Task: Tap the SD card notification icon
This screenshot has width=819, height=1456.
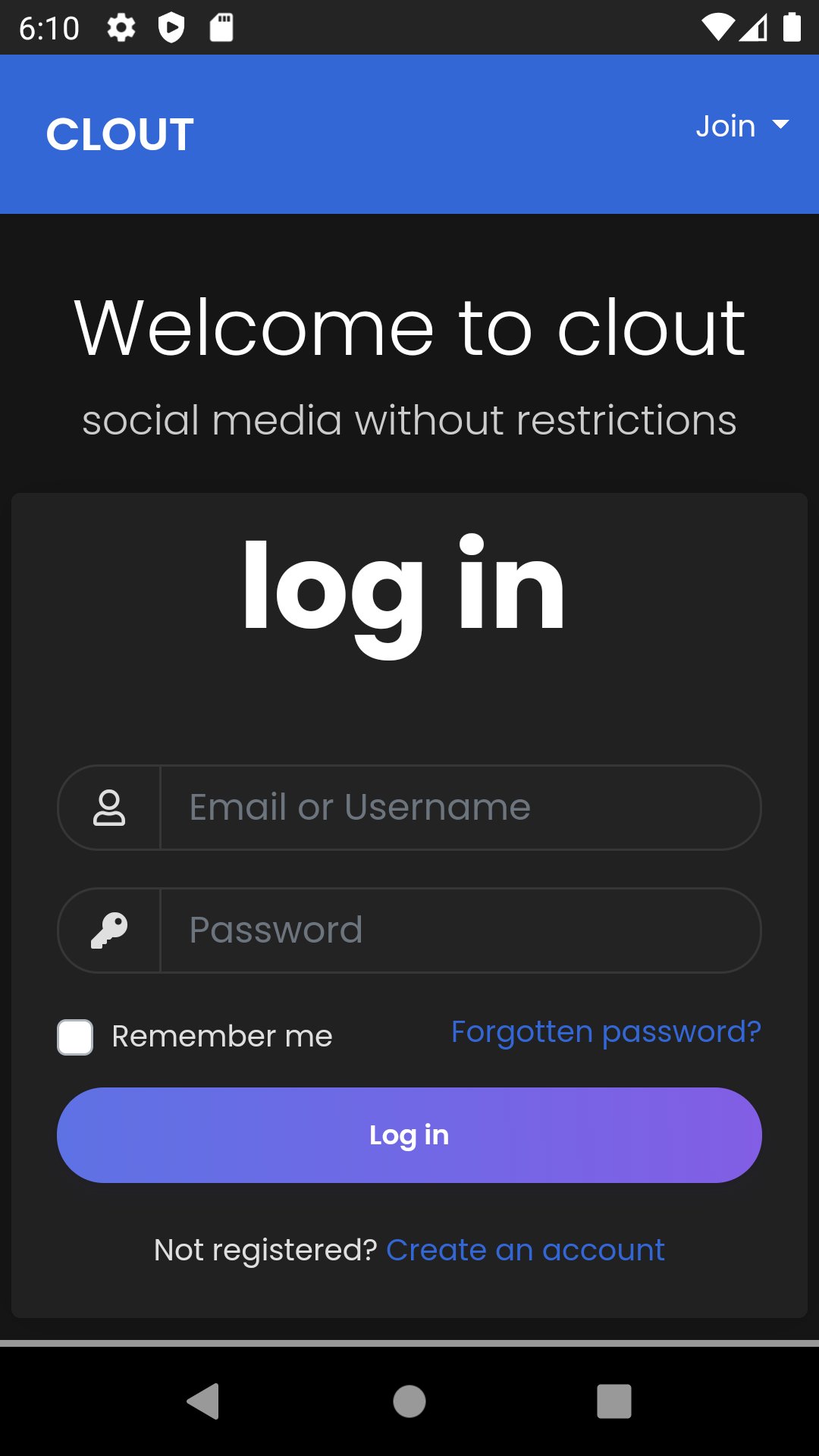Action: coord(222,27)
